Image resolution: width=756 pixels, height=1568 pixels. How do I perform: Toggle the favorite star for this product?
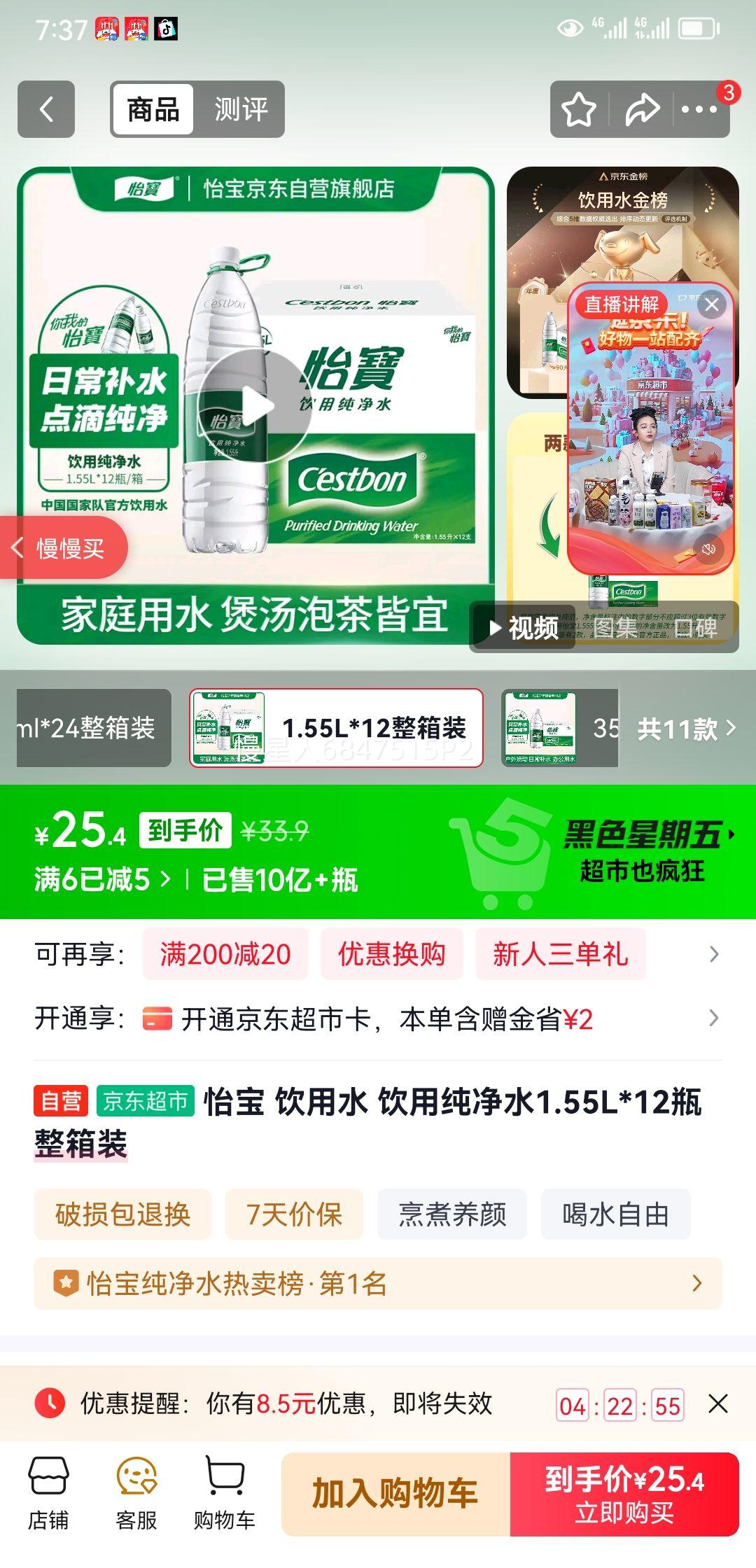[576, 108]
